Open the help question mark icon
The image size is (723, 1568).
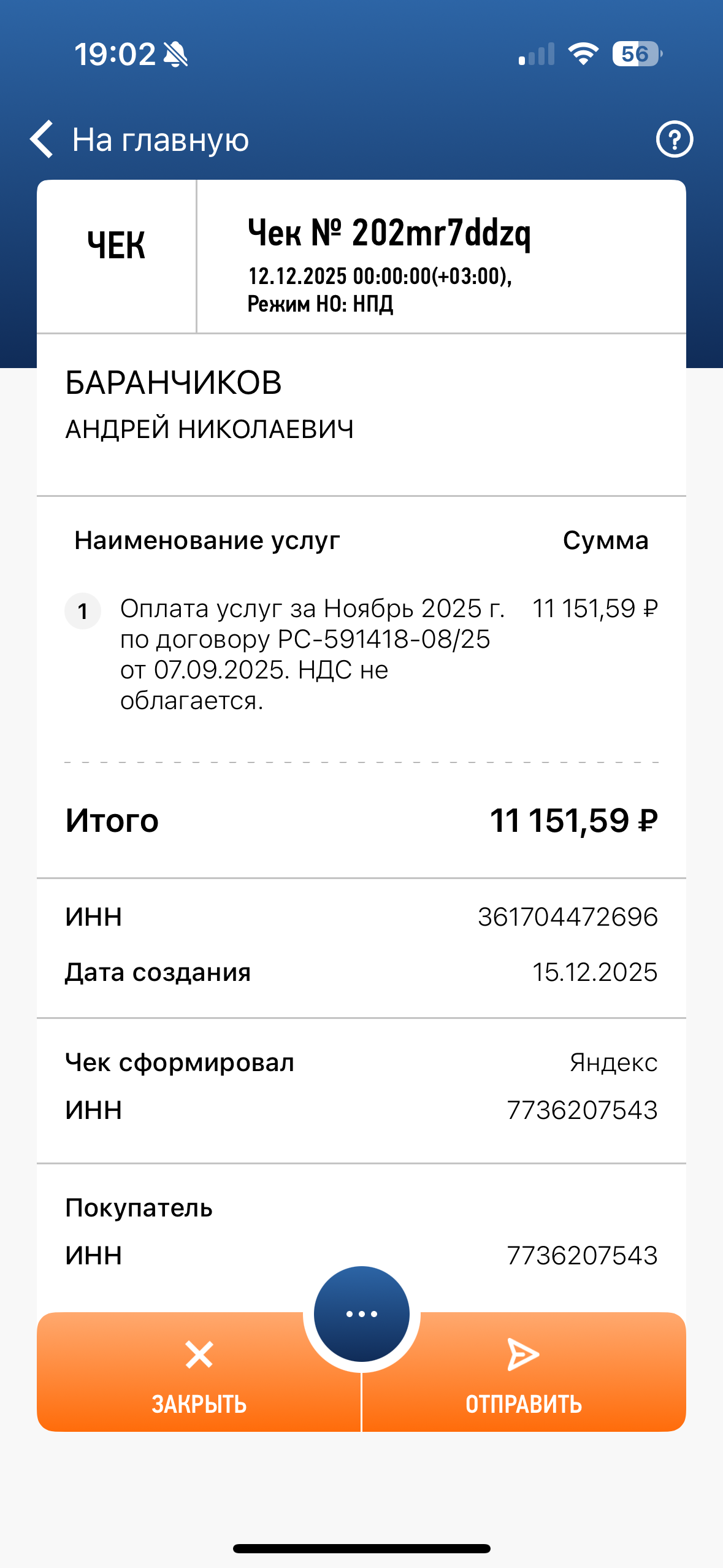pyautogui.click(x=674, y=140)
